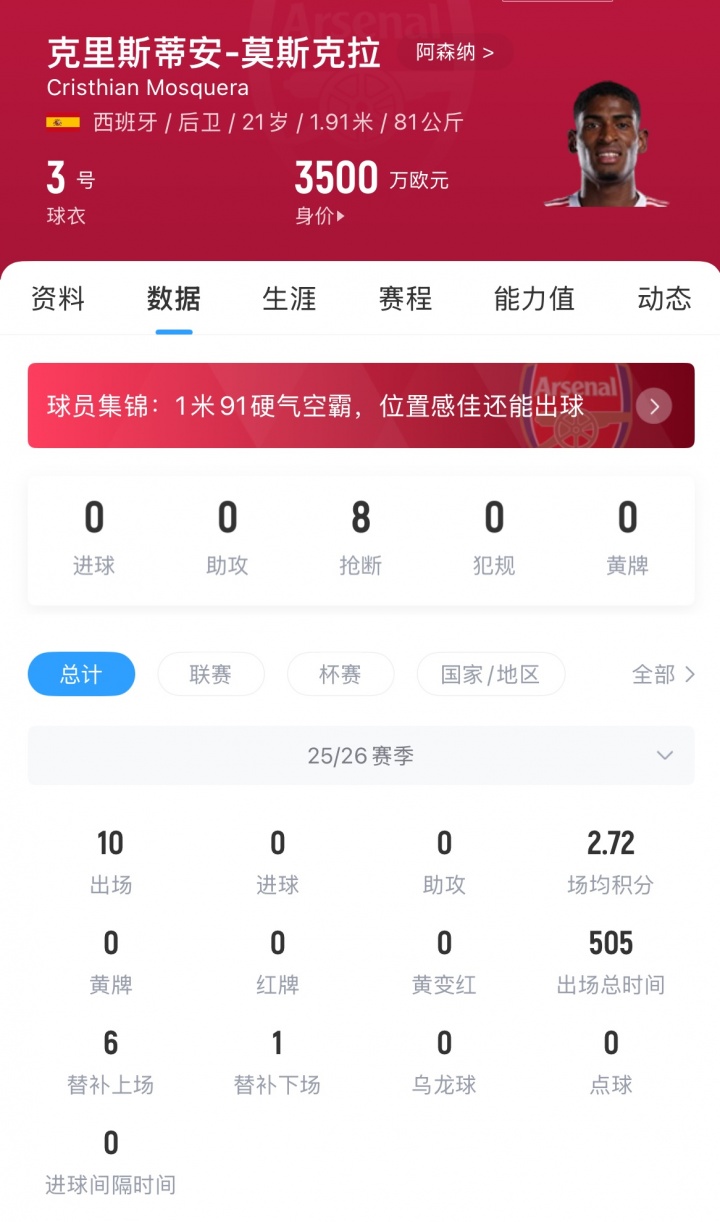
Task: Select the 总计 filter chip
Action: tap(81, 674)
